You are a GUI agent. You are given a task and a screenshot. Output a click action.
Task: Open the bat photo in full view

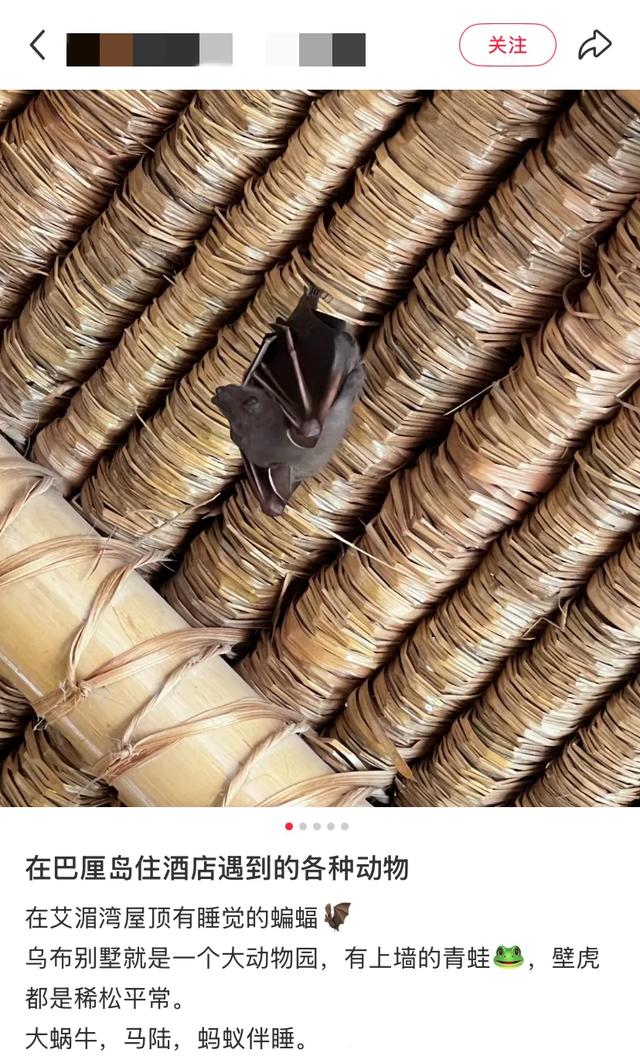pyautogui.click(x=320, y=448)
